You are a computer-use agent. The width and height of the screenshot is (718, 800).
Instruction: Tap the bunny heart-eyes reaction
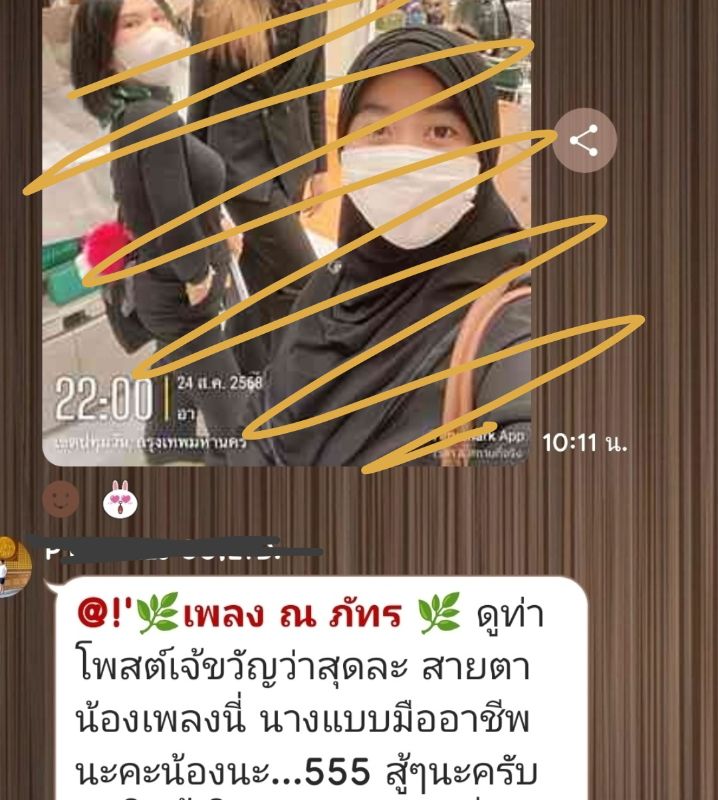[x=121, y=498]
